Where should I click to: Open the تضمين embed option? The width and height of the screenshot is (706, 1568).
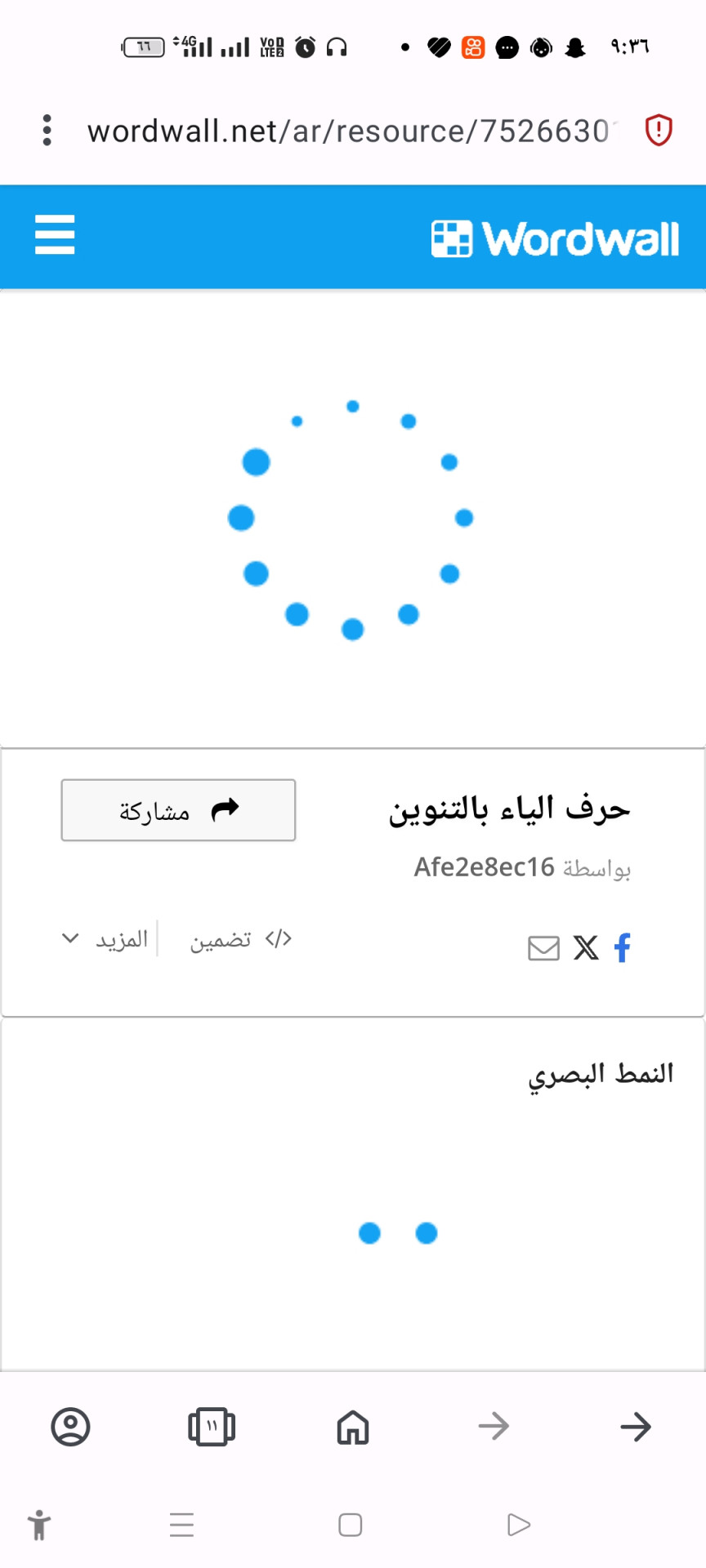[240, 940]
